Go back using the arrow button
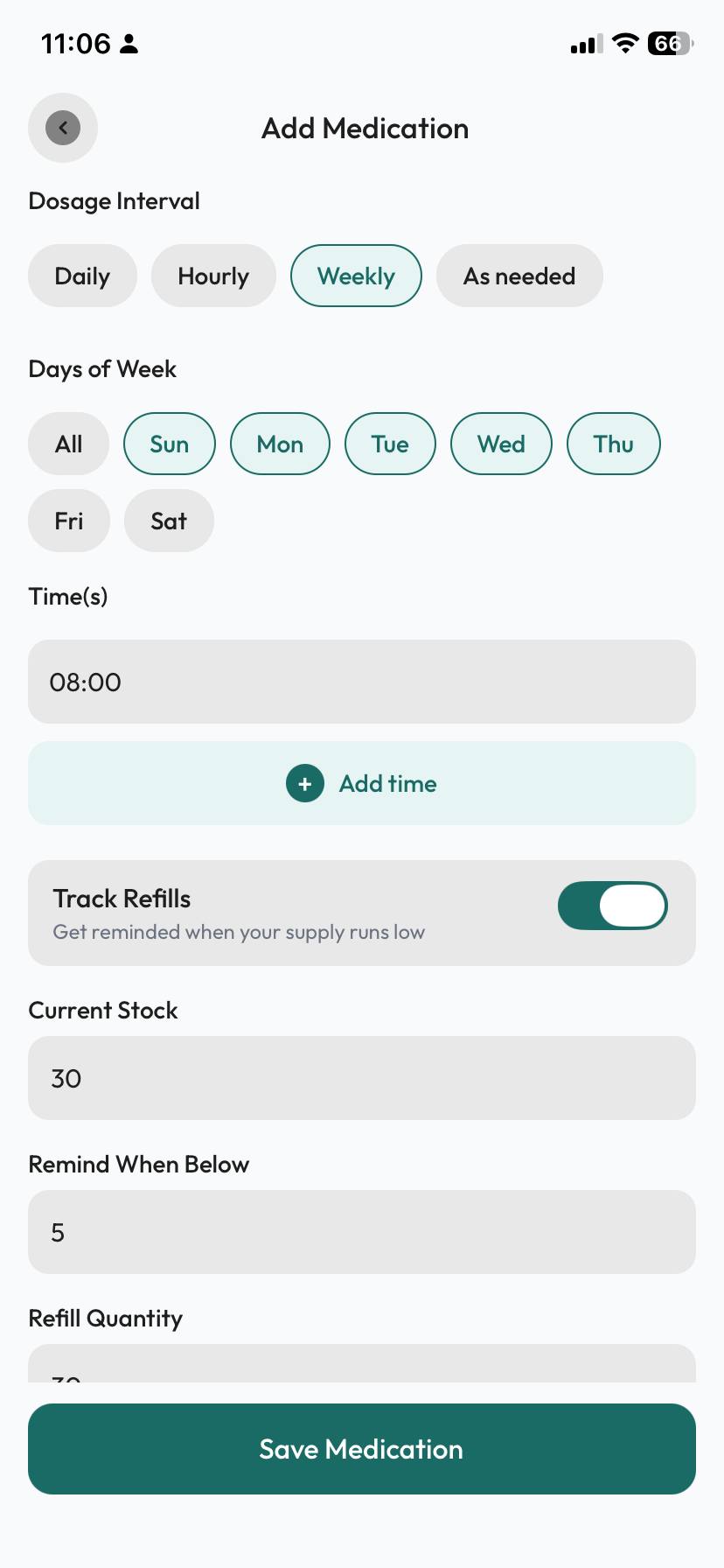Screen dimensions: 724x1568 63,128
